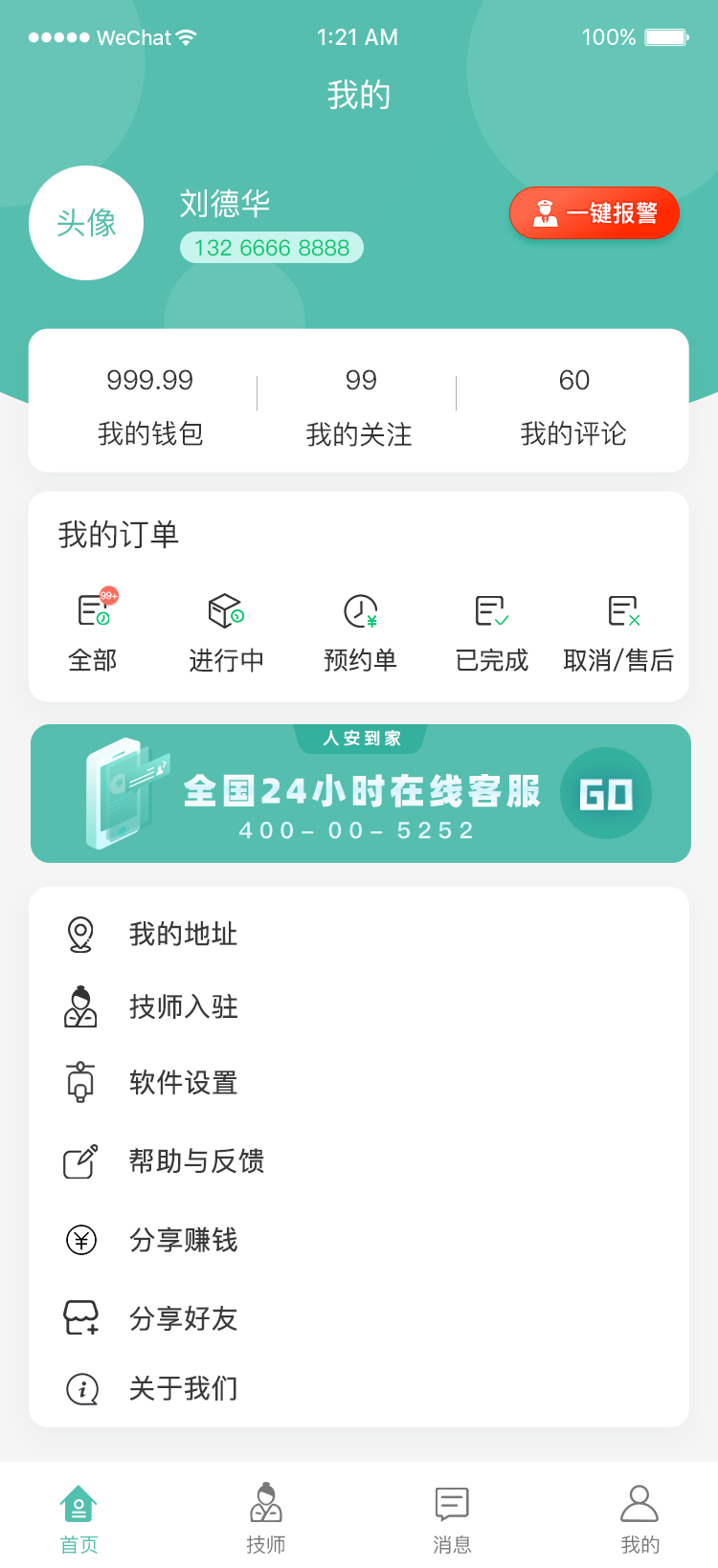Screen dimensions: 718x1568
Task: Tap the 一键报警 alarm button
Action: pyautogui.click(x=595, y=213)
